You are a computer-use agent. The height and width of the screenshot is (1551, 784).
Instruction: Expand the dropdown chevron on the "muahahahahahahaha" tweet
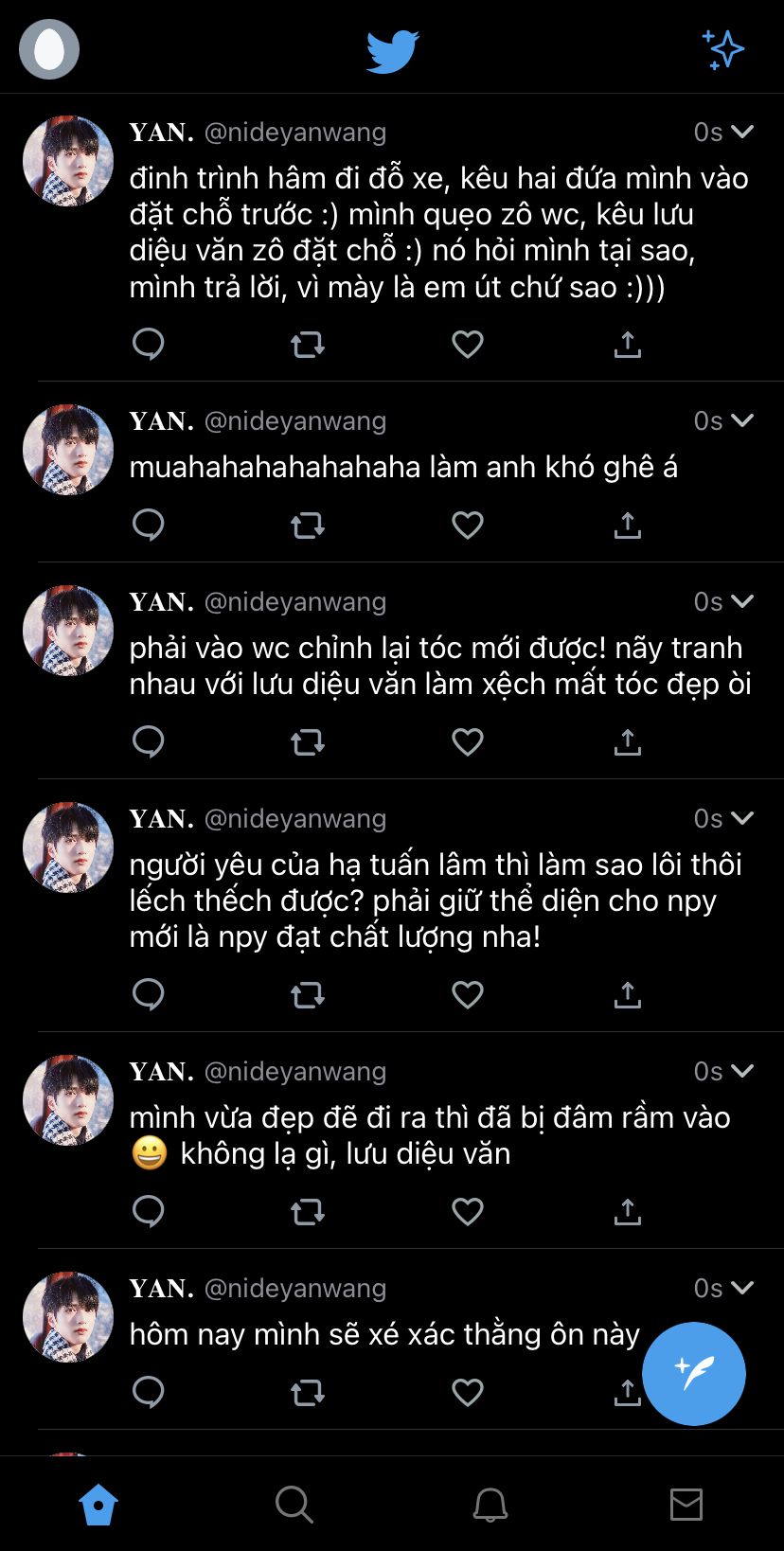pos(742,420)
